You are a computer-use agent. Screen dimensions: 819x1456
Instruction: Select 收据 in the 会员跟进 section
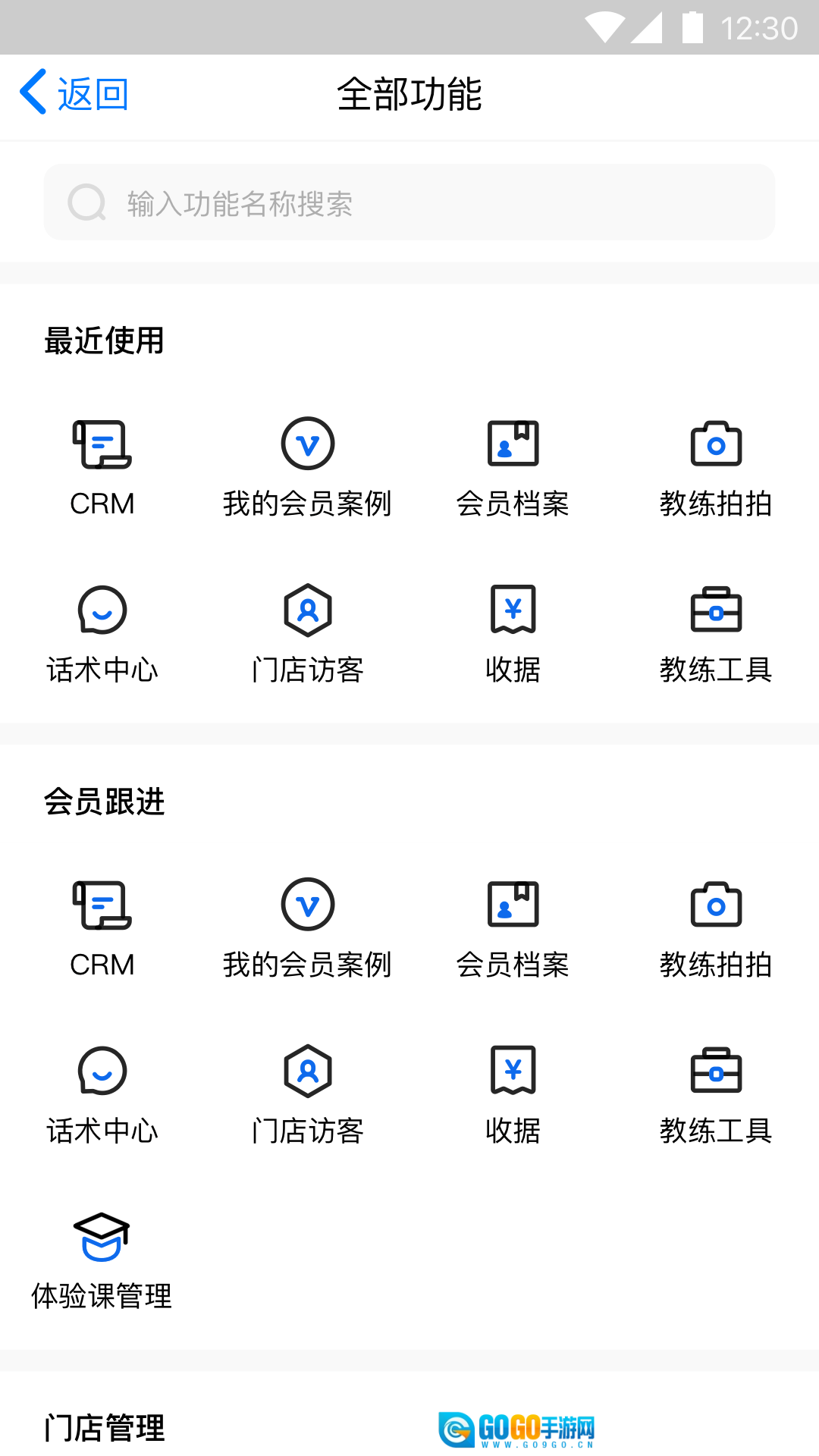click(x=513, y=1094)
